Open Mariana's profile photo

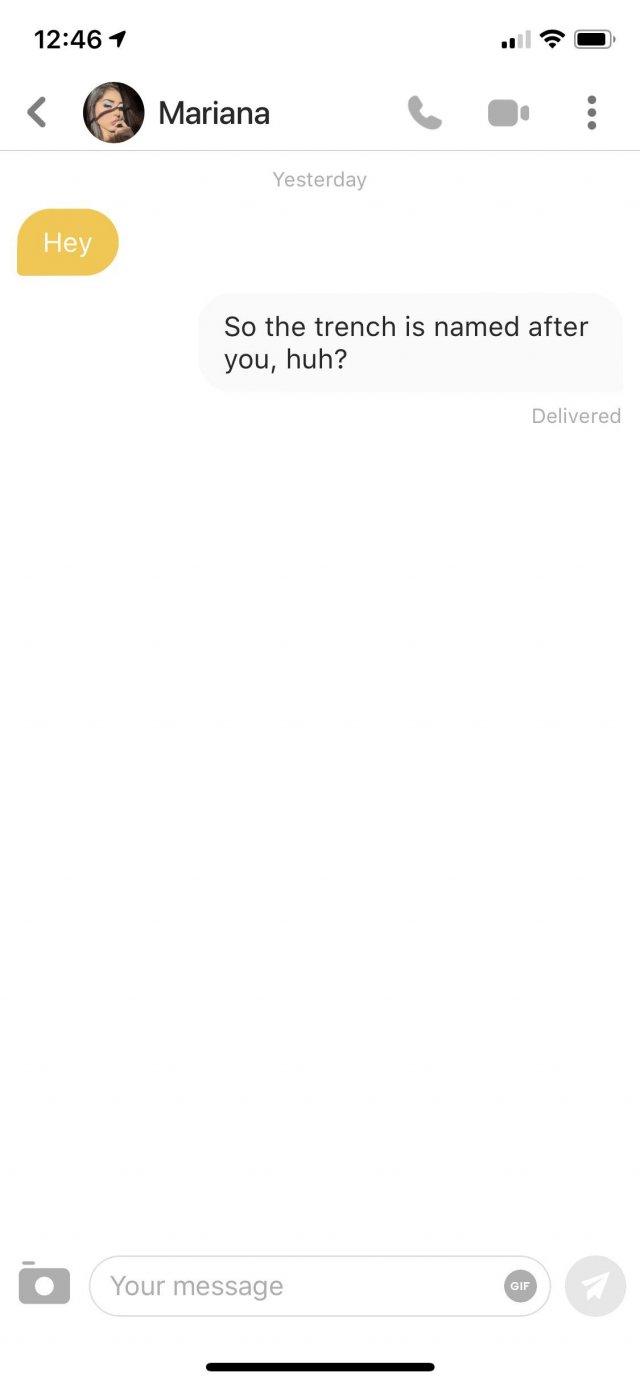point(113,112)
